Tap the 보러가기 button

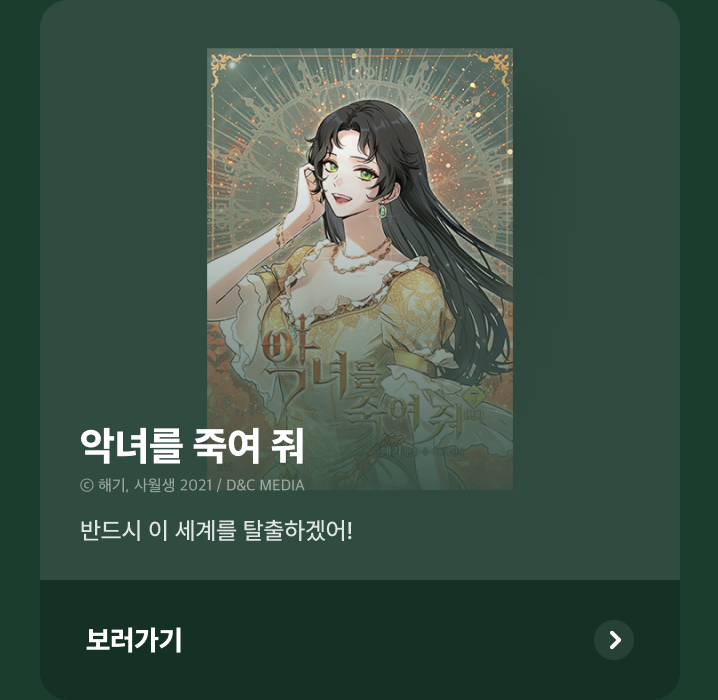pos(134,640)
